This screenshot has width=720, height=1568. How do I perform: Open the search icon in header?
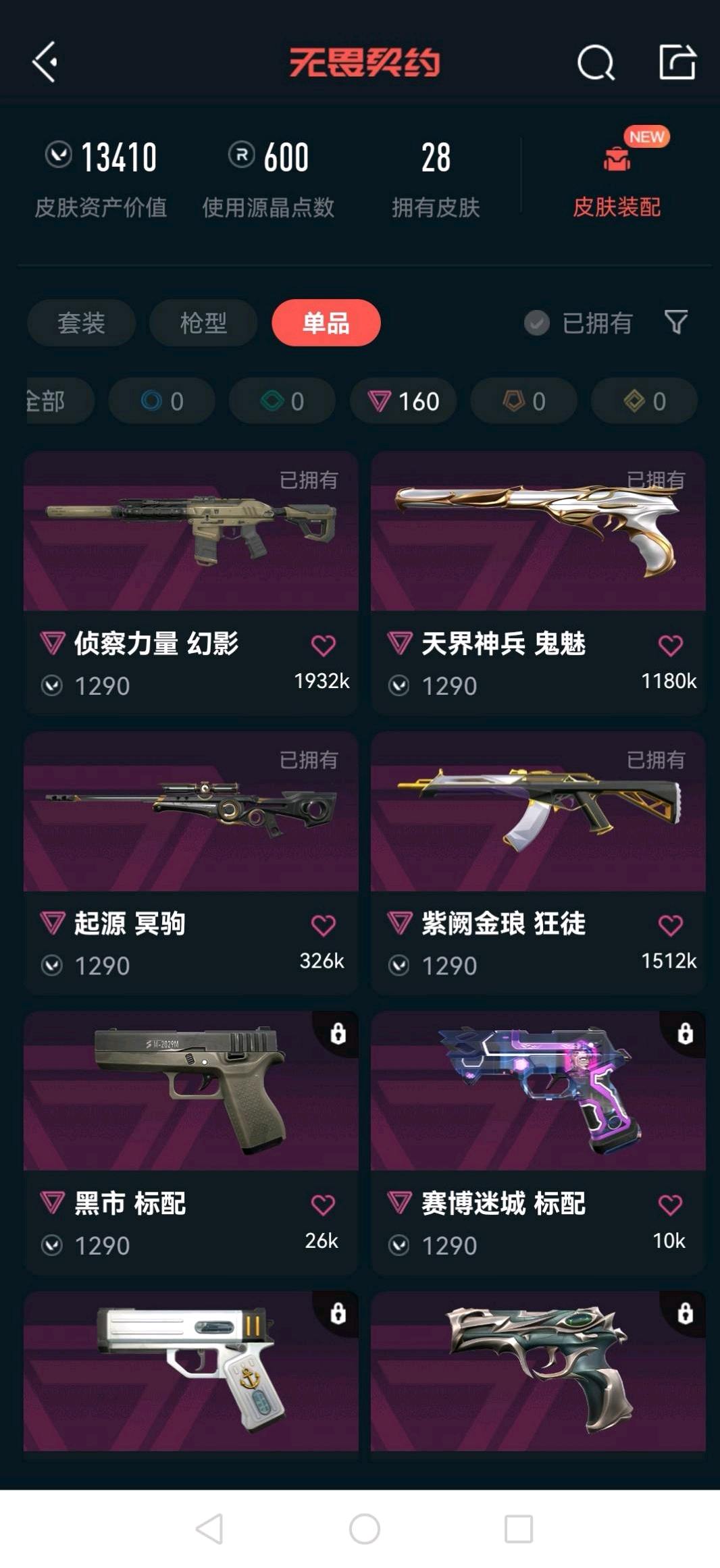(x=595, y=63)
